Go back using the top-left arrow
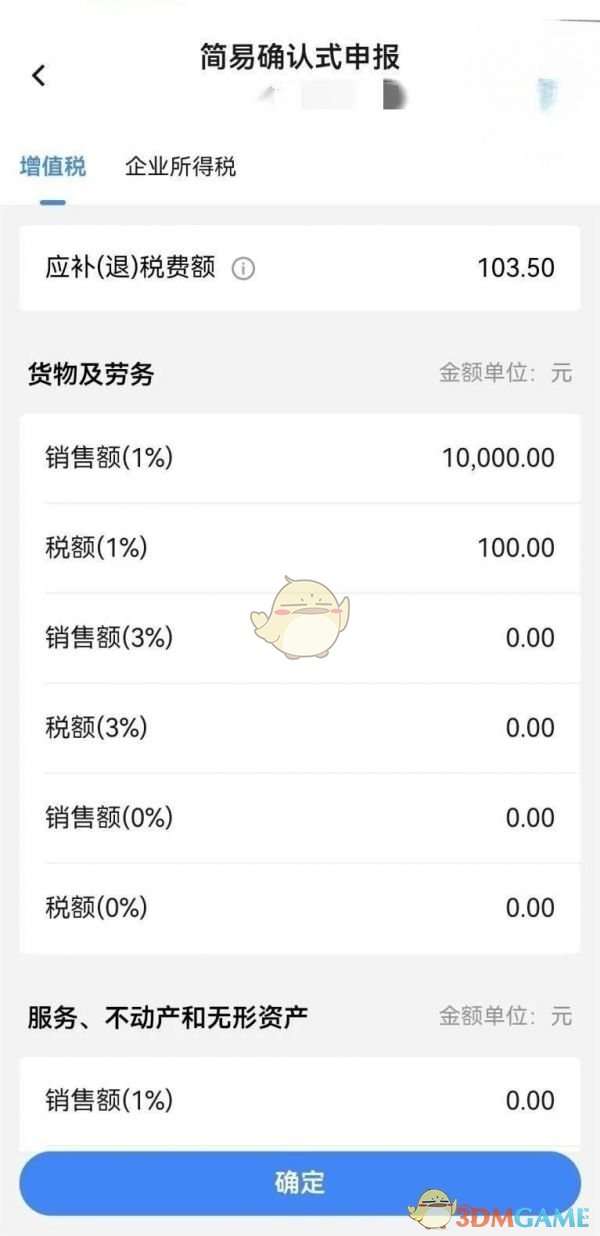Image resolution: width=600 pixels, height=1236 pixels. [39, 75]
